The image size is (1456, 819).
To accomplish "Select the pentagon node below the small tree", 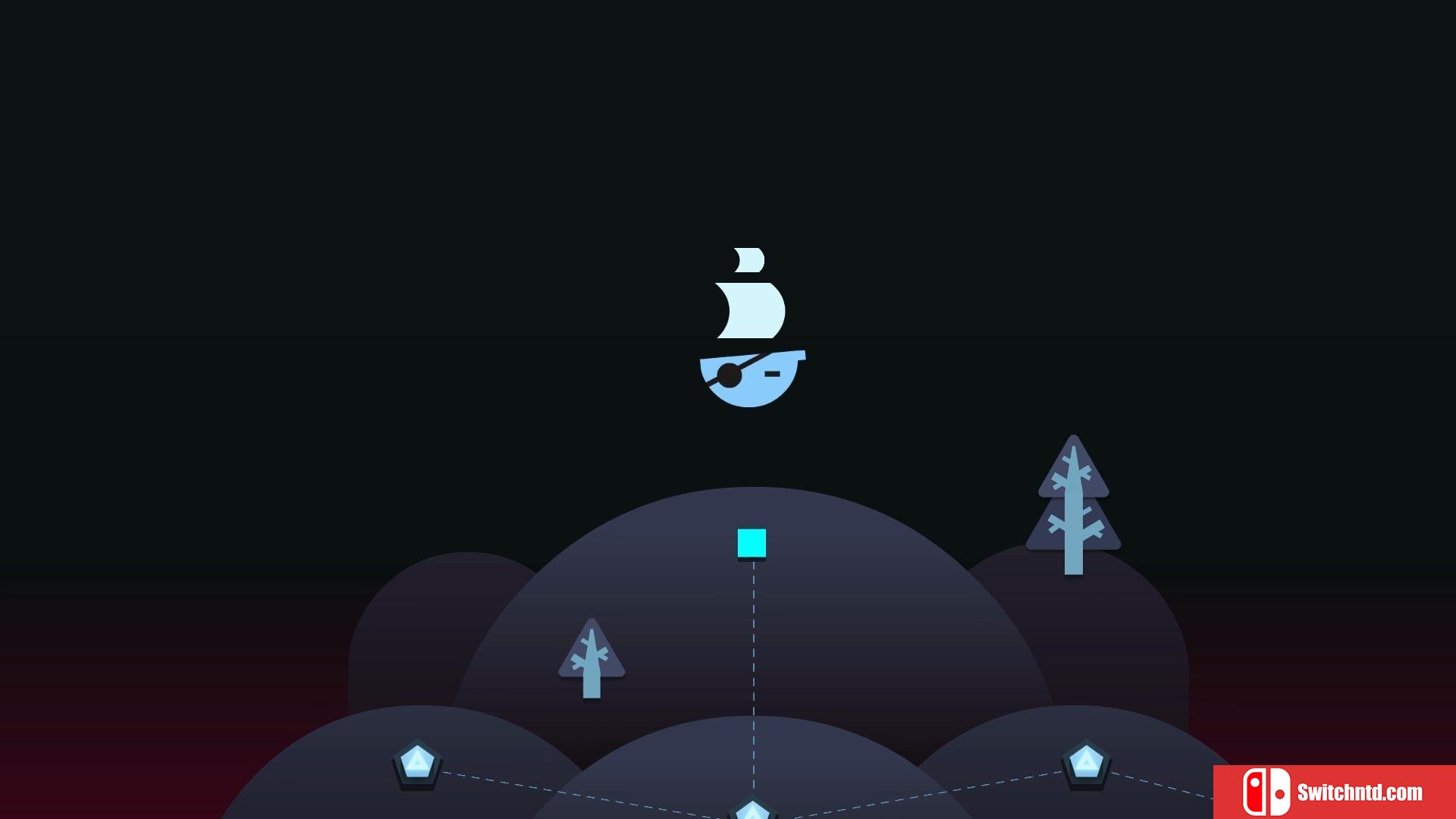I will coord(417,762).
